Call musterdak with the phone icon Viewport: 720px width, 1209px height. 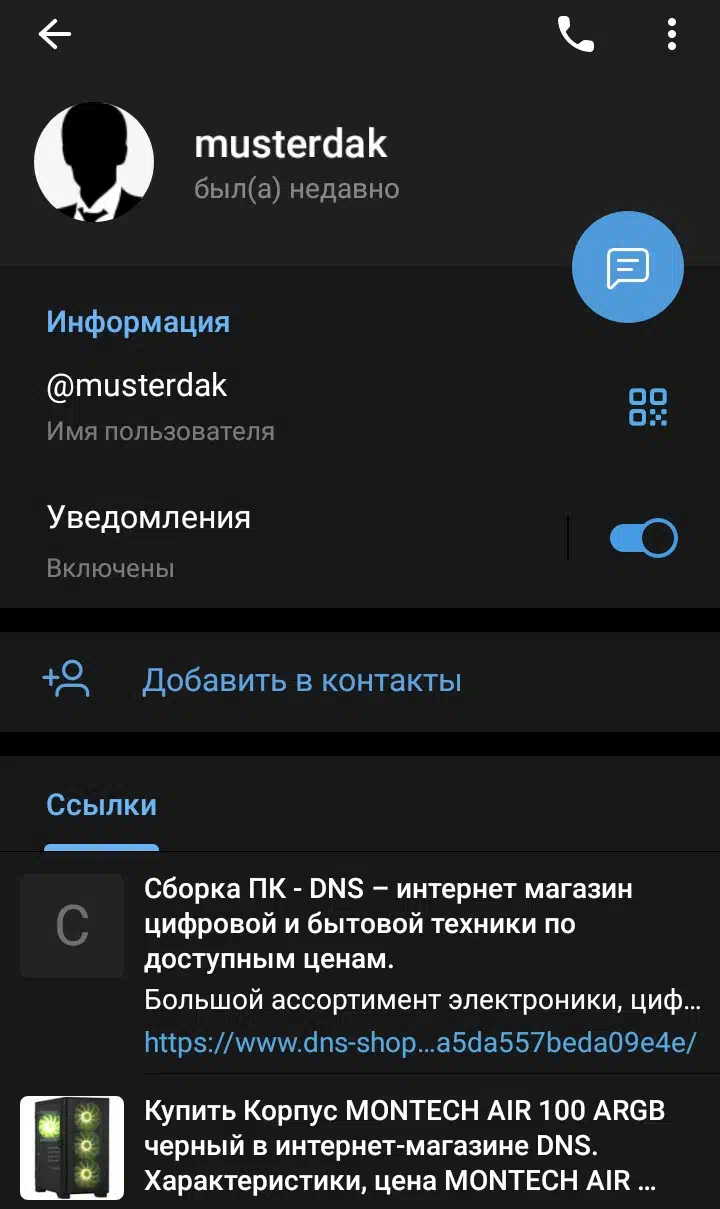pos(575,35)
